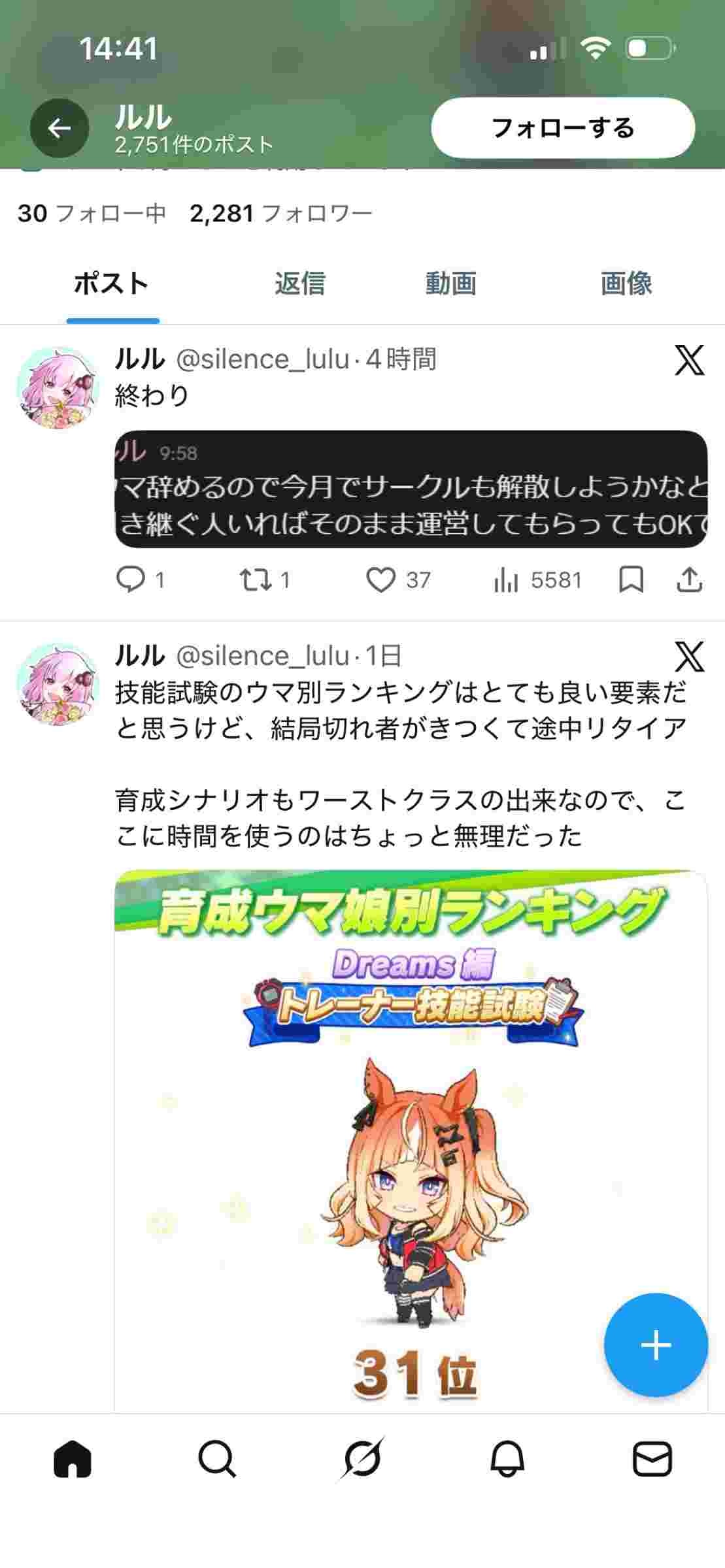Screen dimensions: 725x1568
Task: Open the notifications bell tab
Action: [507, 1459]
